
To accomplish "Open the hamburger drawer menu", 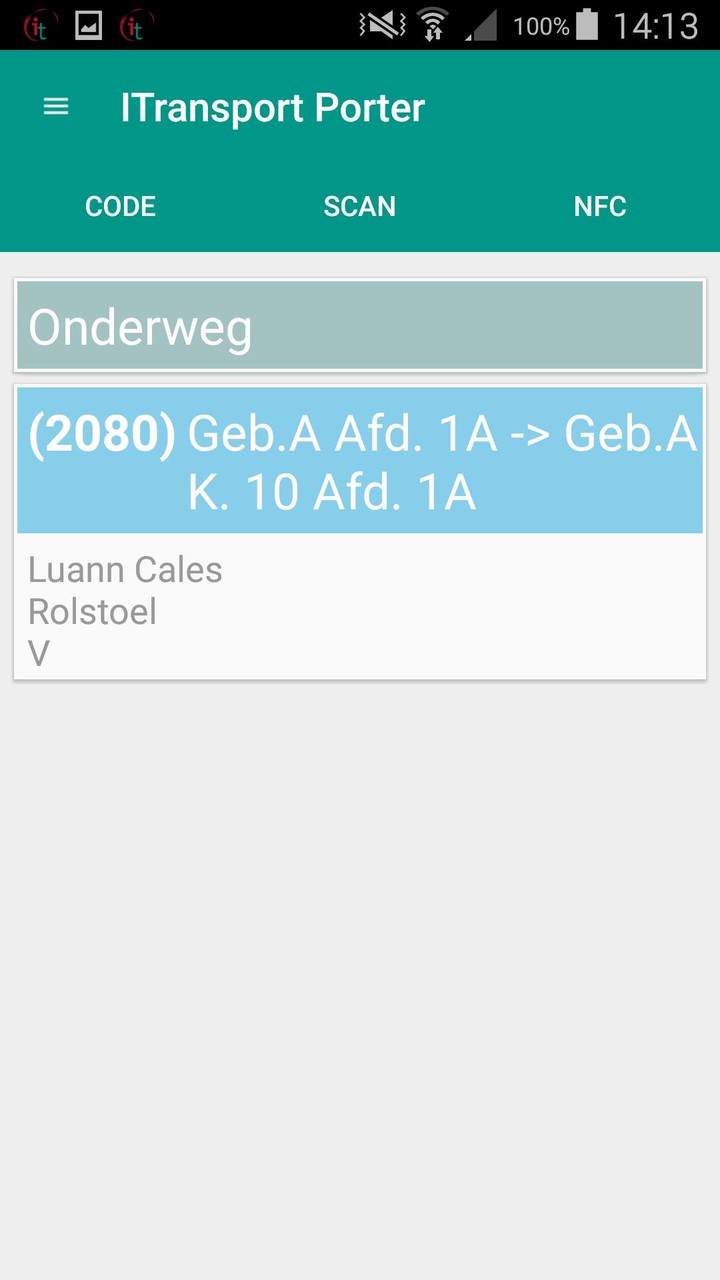I will click(56, 107).
